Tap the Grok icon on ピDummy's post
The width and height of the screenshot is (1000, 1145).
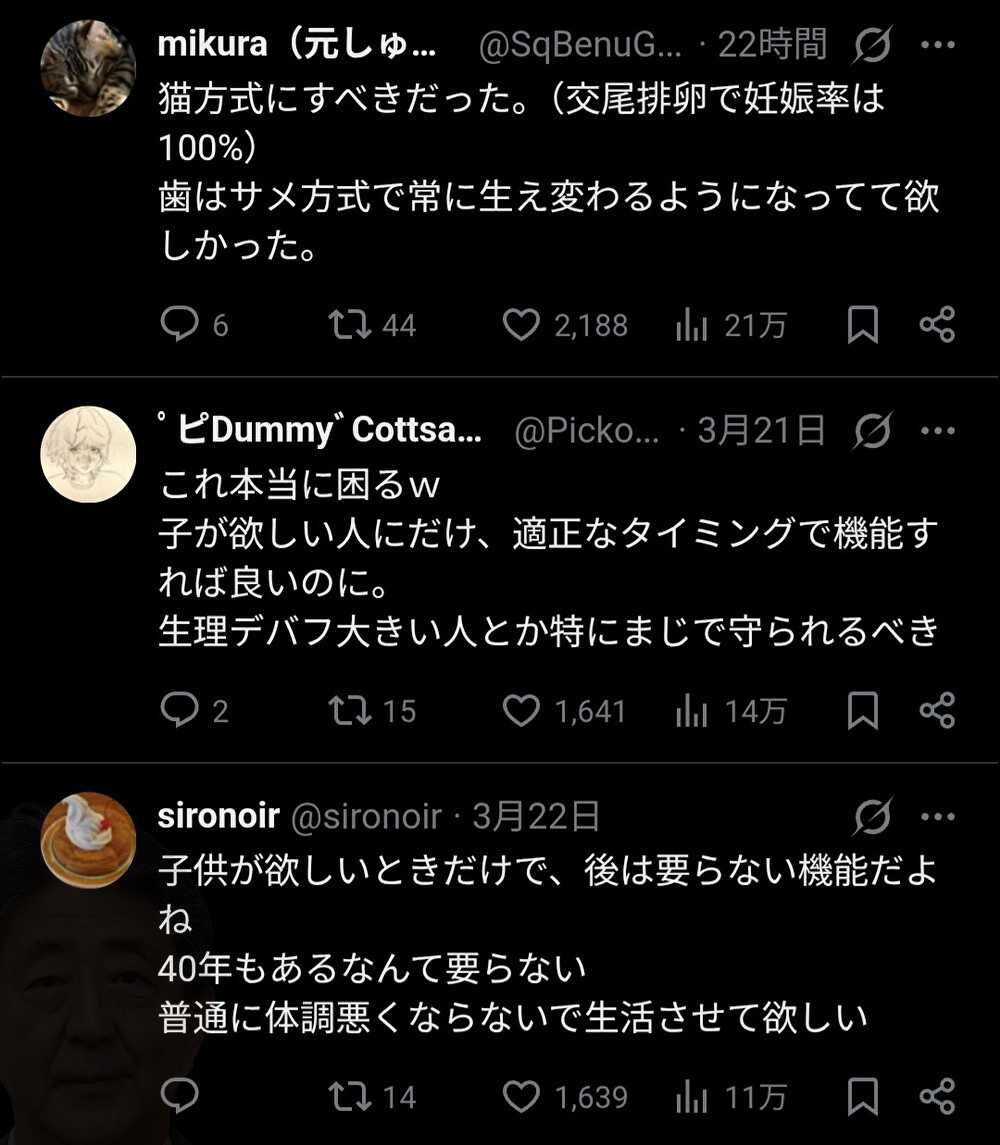click(x=873, y=431)
